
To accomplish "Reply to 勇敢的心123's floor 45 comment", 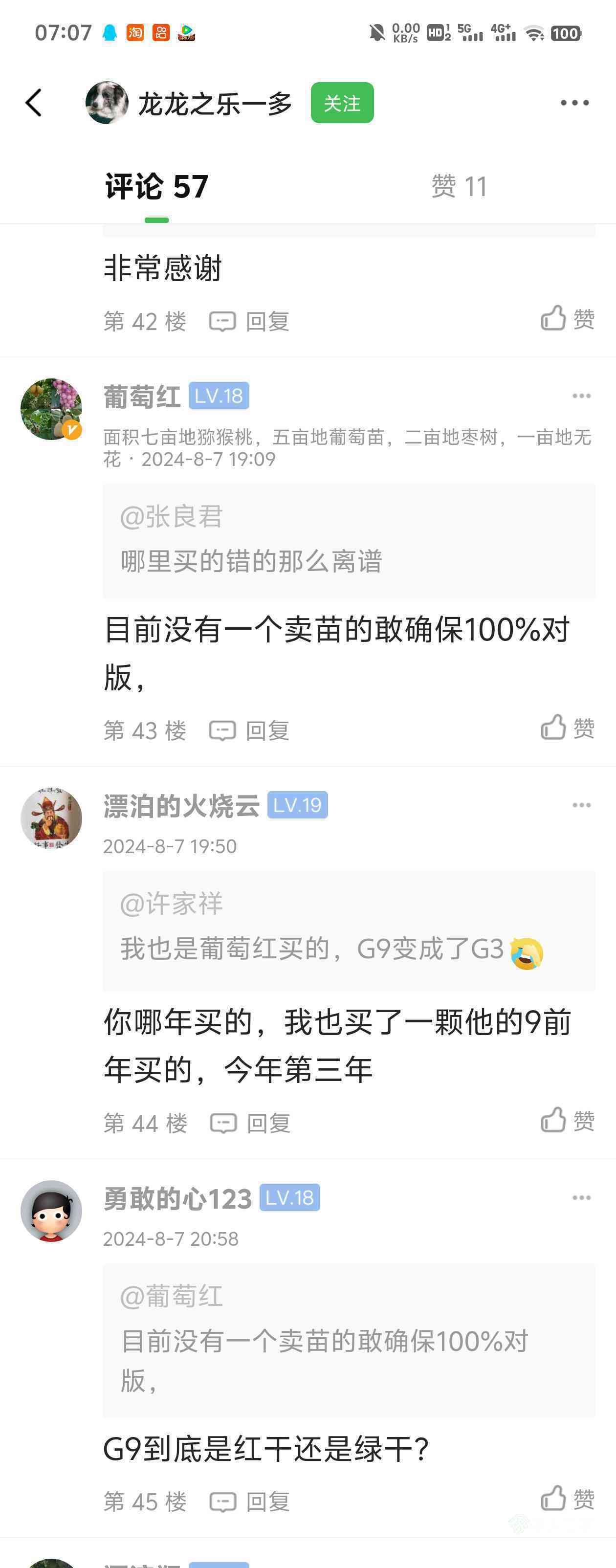I will (249, 1502).
